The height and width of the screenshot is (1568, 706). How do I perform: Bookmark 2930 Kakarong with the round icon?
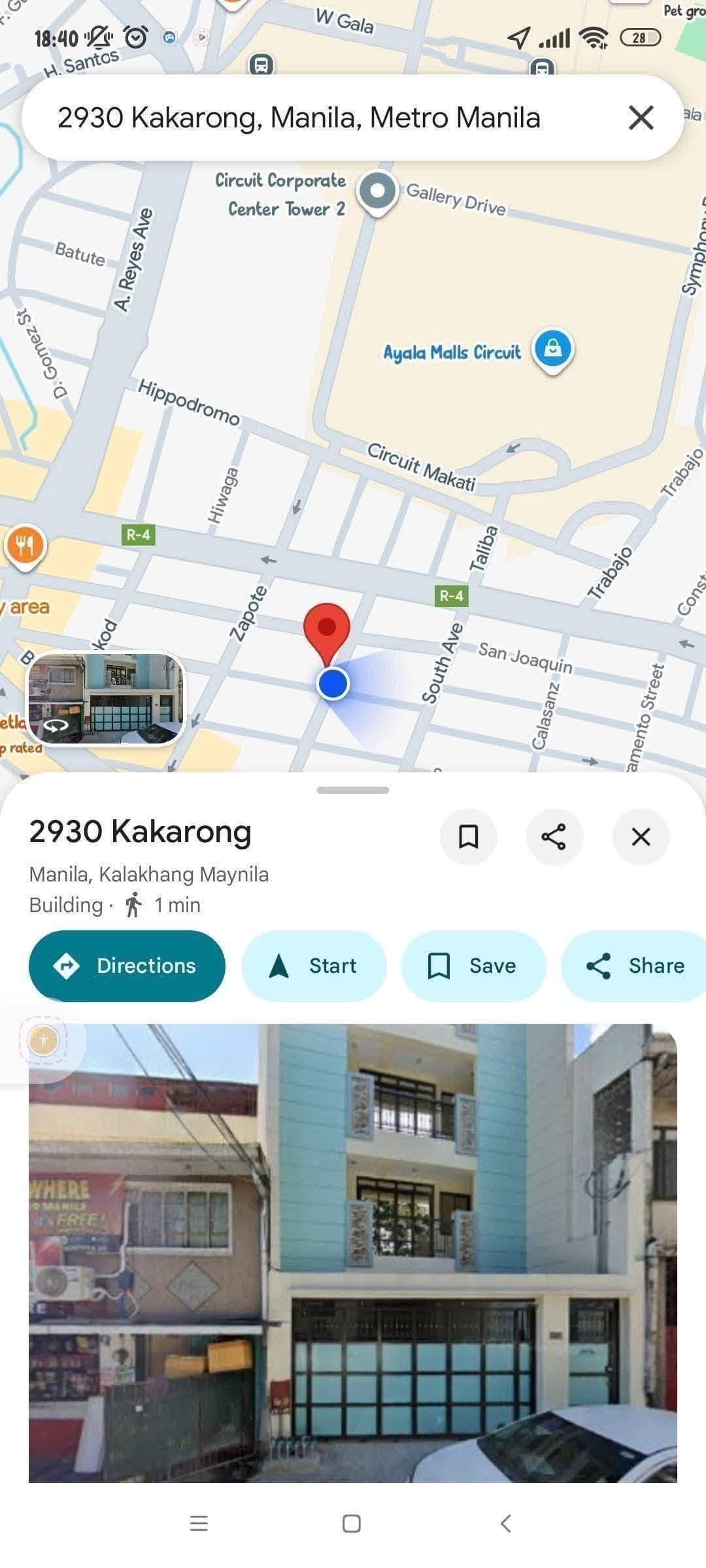click(x=468, y=836)
